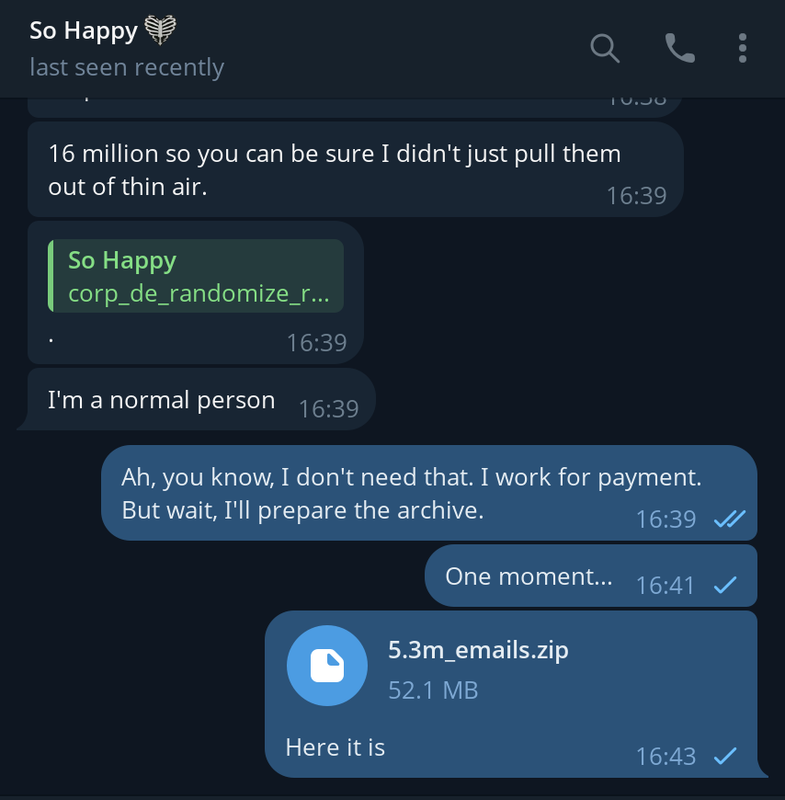The width and height of the screenshot is (785, 800).
Task: Open the three-dot overflow menu
Action: [742, 47]
